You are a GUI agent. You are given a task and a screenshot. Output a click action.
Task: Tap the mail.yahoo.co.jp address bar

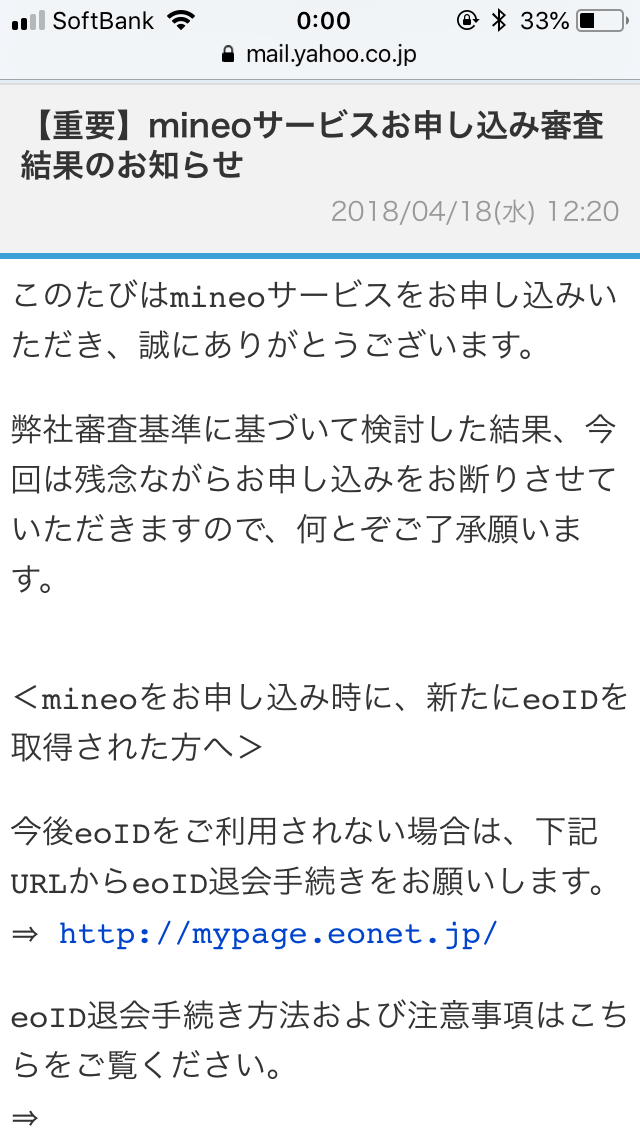pos(320,55)
